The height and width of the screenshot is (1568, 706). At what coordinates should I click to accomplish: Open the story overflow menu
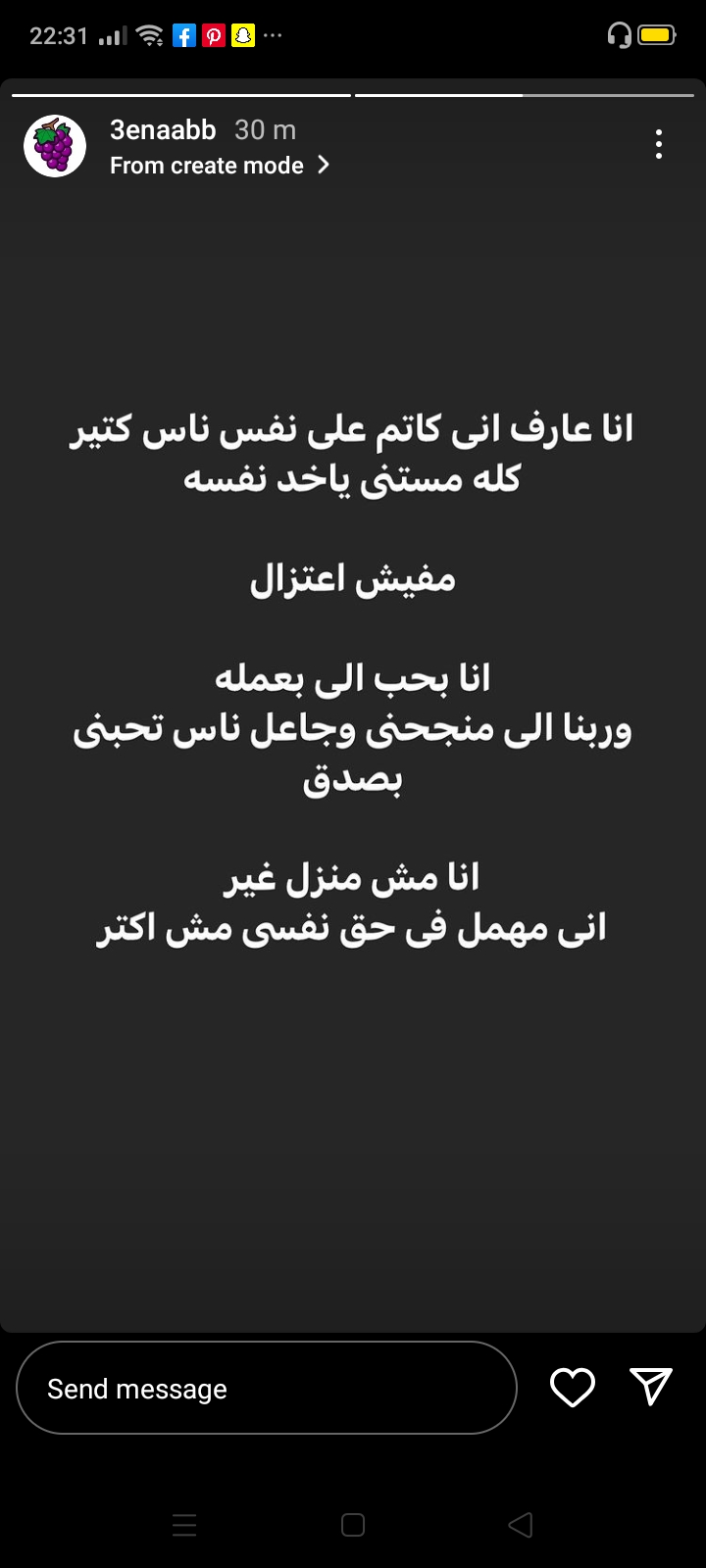click(659, 145)
